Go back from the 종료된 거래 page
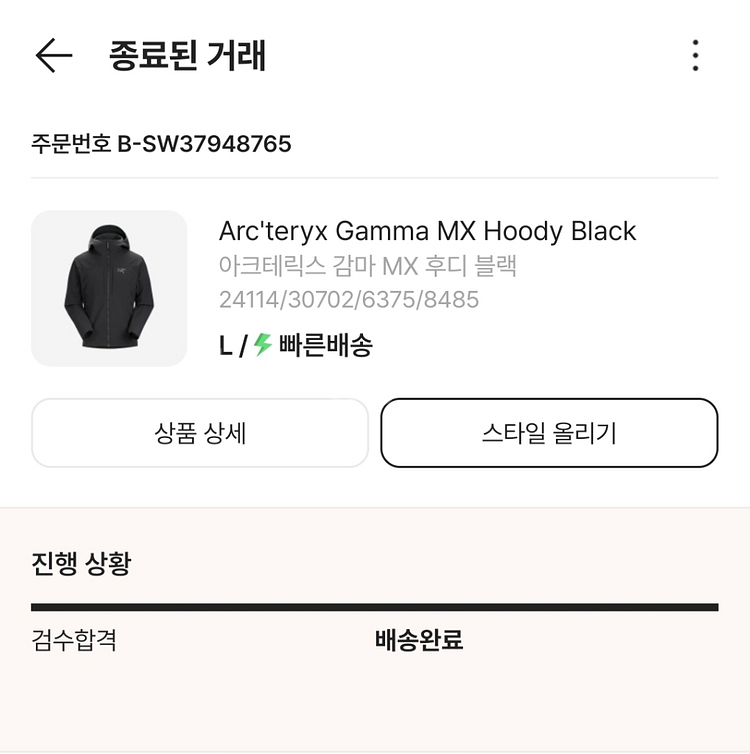 click(54, 56)
